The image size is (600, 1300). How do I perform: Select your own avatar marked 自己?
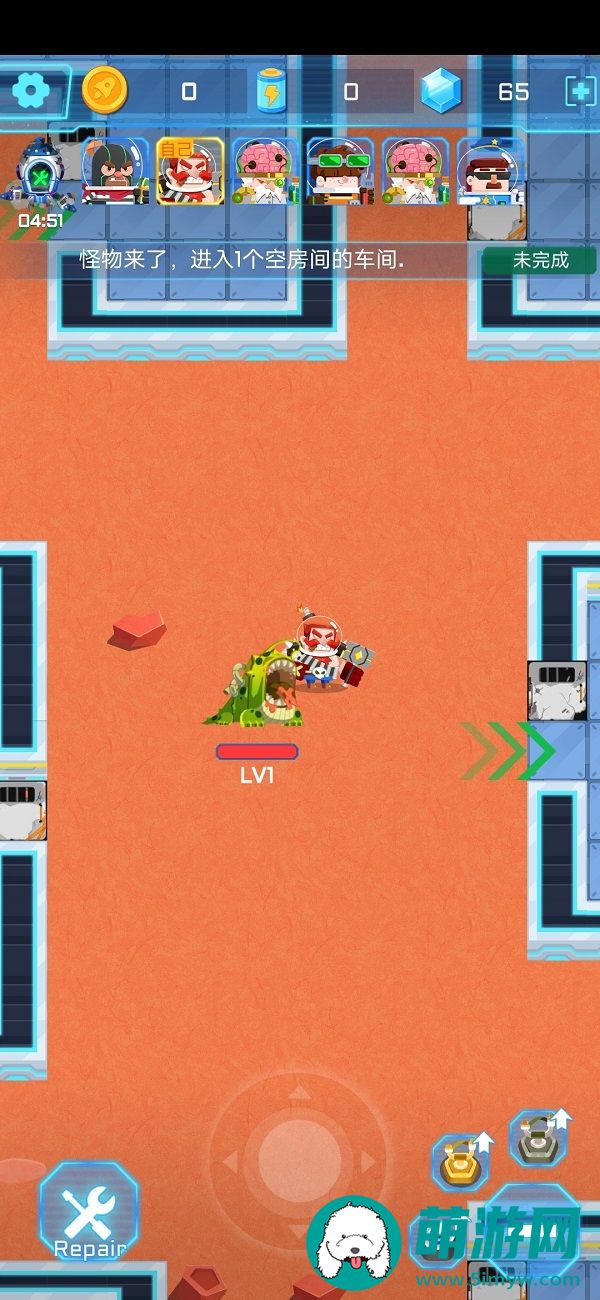190,172
